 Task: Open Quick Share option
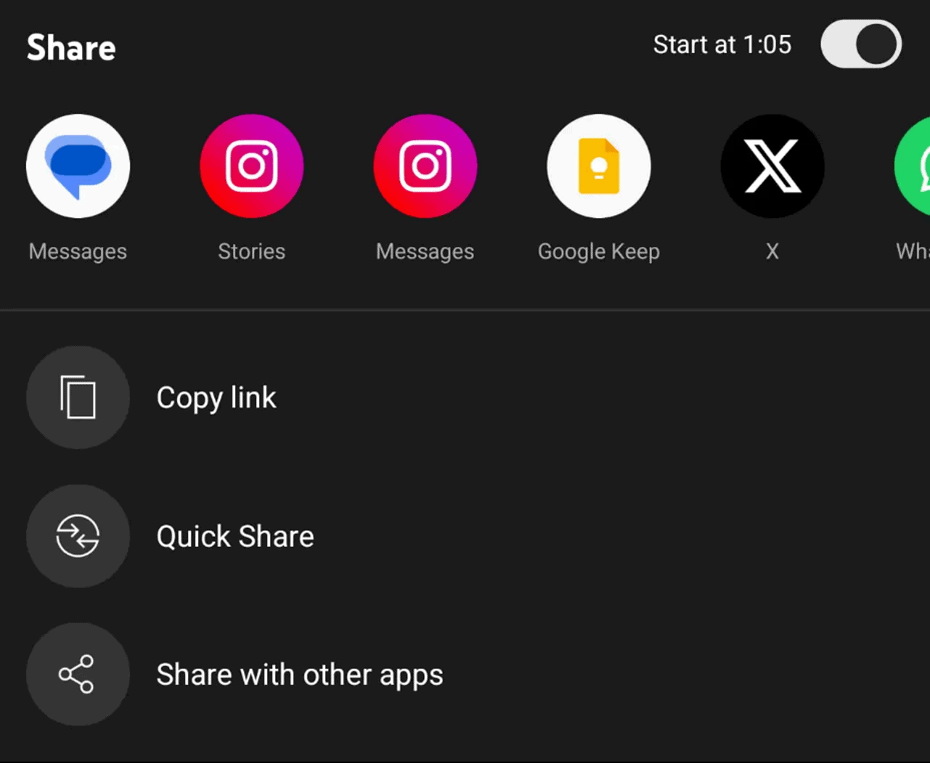tap(234, 537)
